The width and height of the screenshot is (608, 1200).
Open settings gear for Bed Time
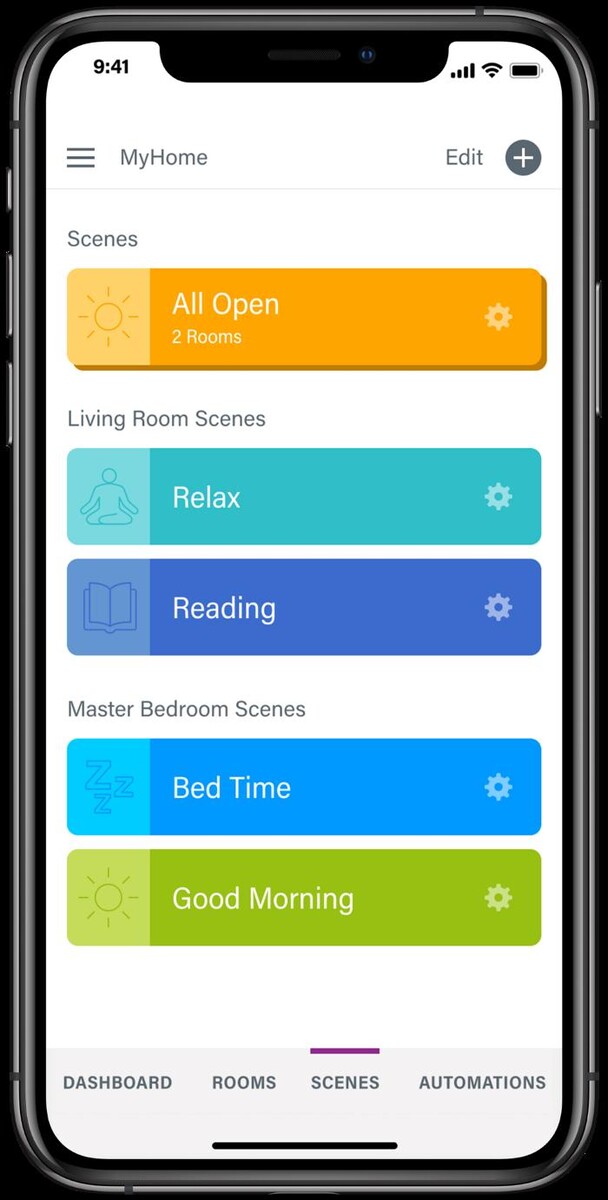[498, 787]
